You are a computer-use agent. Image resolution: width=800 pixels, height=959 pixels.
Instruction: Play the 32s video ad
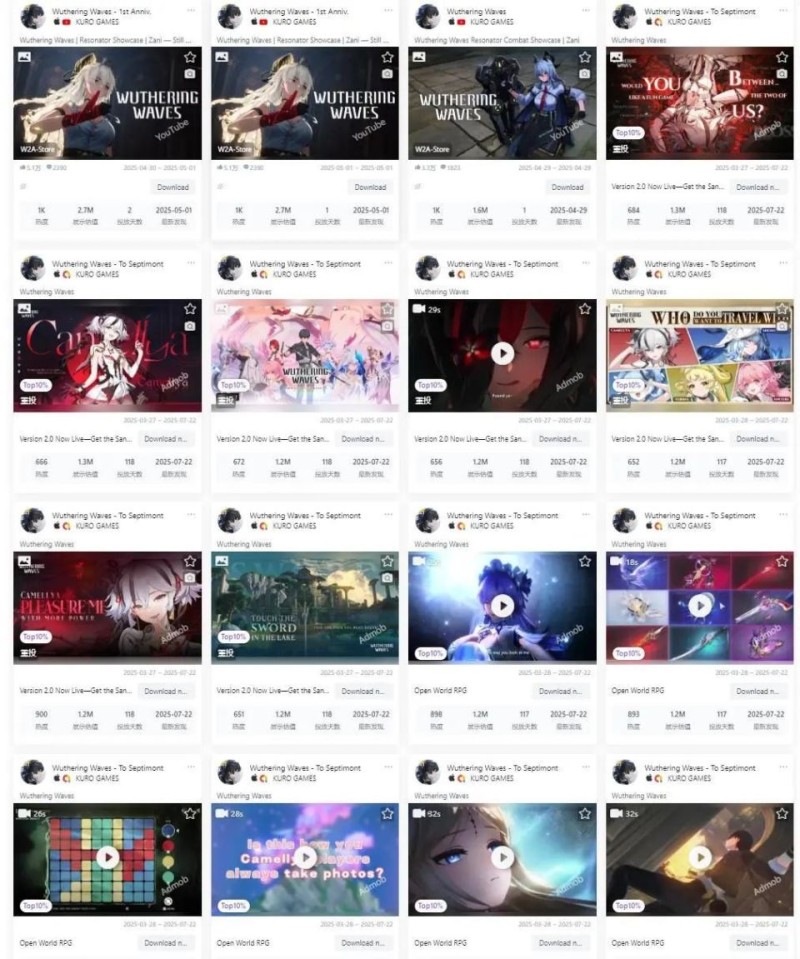click(x=699, y=857)
